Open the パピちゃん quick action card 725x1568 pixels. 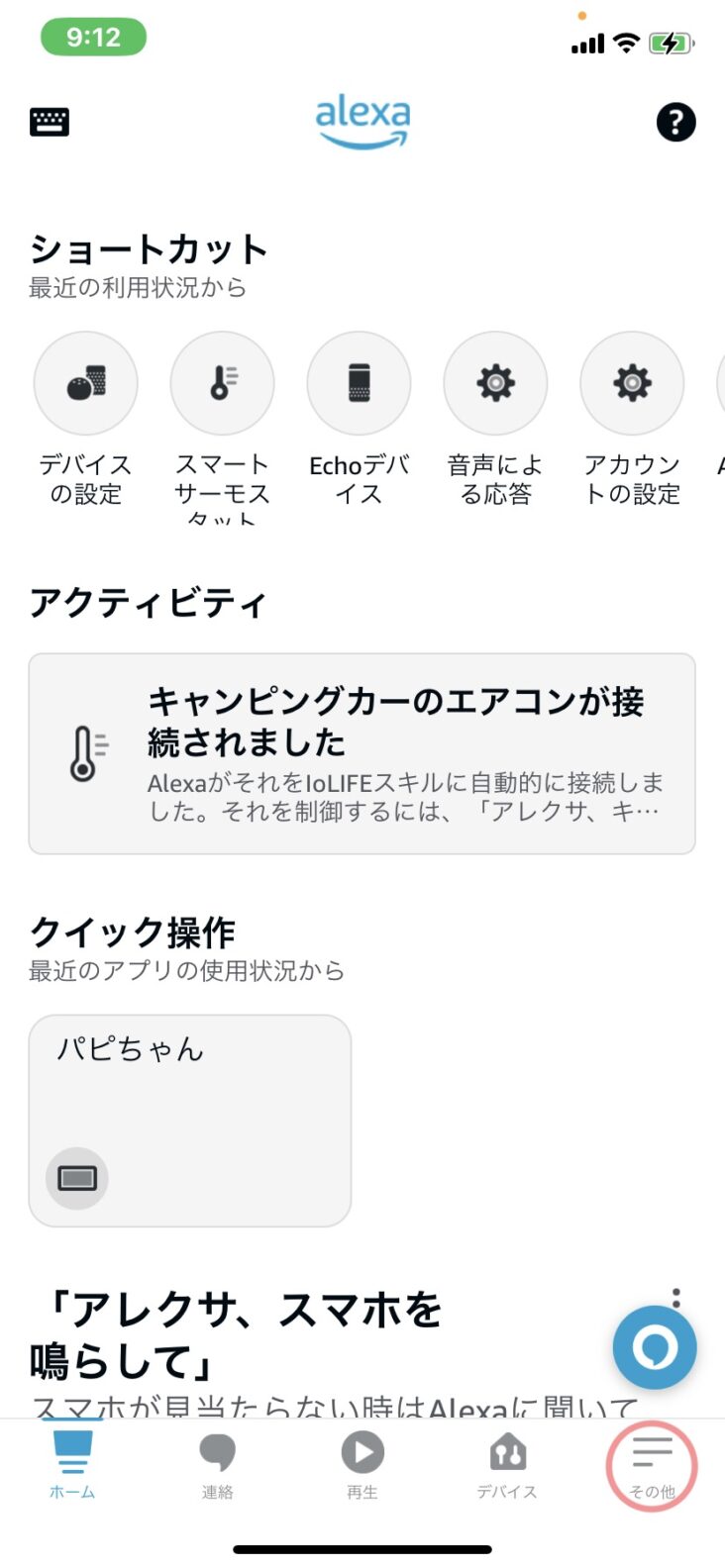coord(190,1121)
